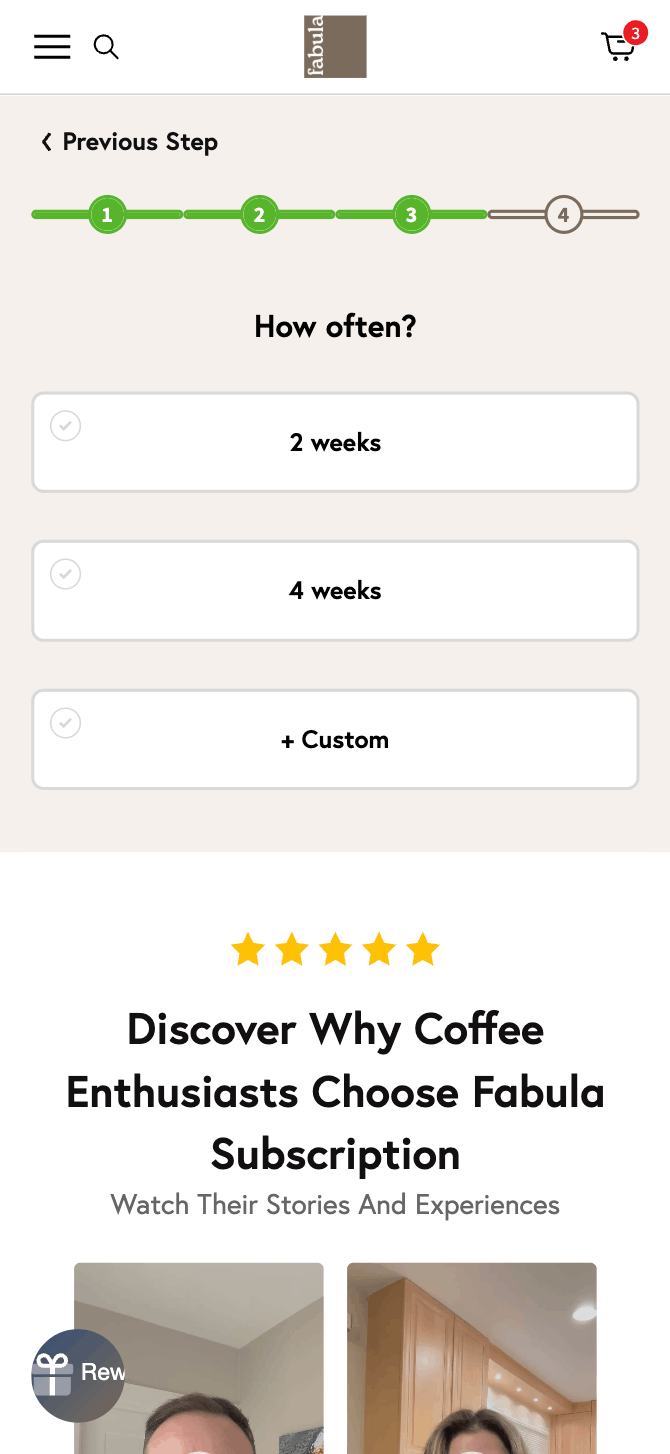This screenshot has height=1454, width=670.
Task: Go back to Previous Step
Action: click(129, 142)
